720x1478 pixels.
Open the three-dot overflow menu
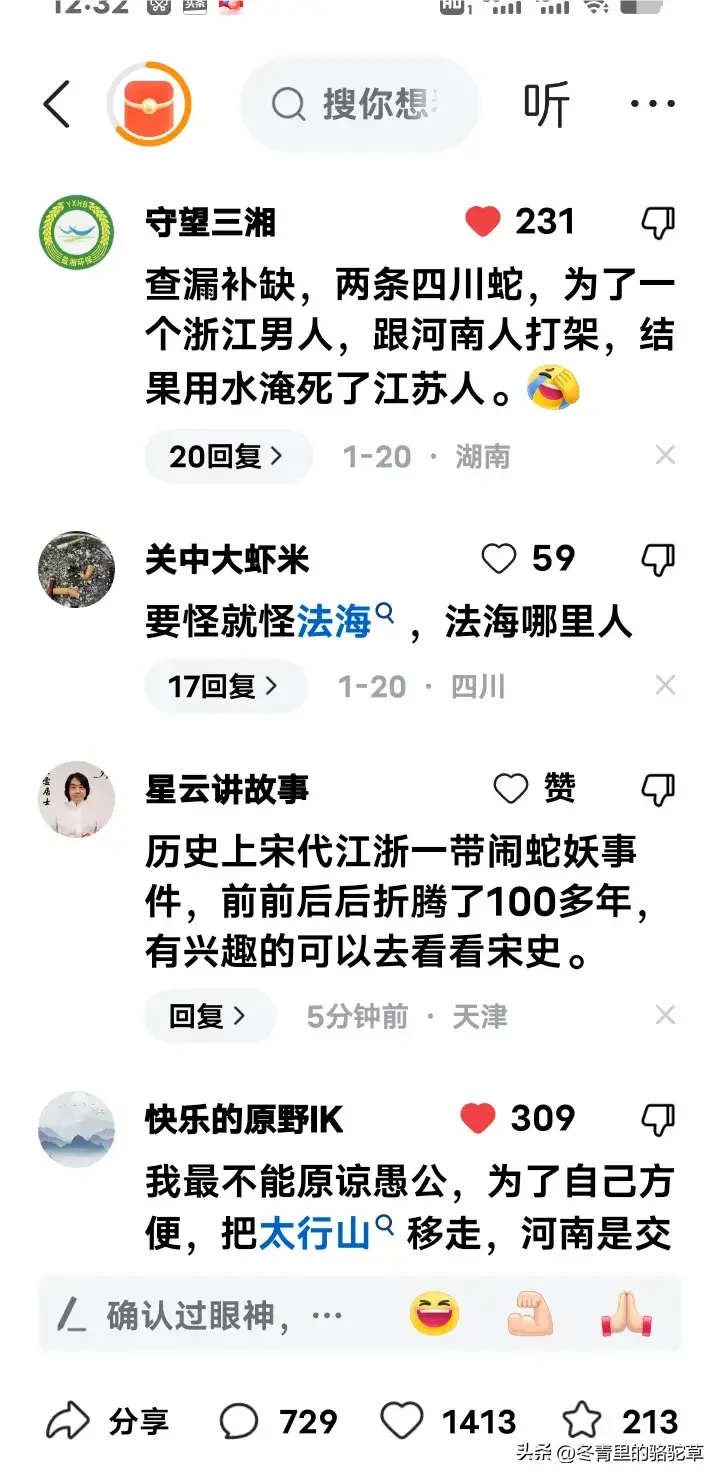click(652, 104)
